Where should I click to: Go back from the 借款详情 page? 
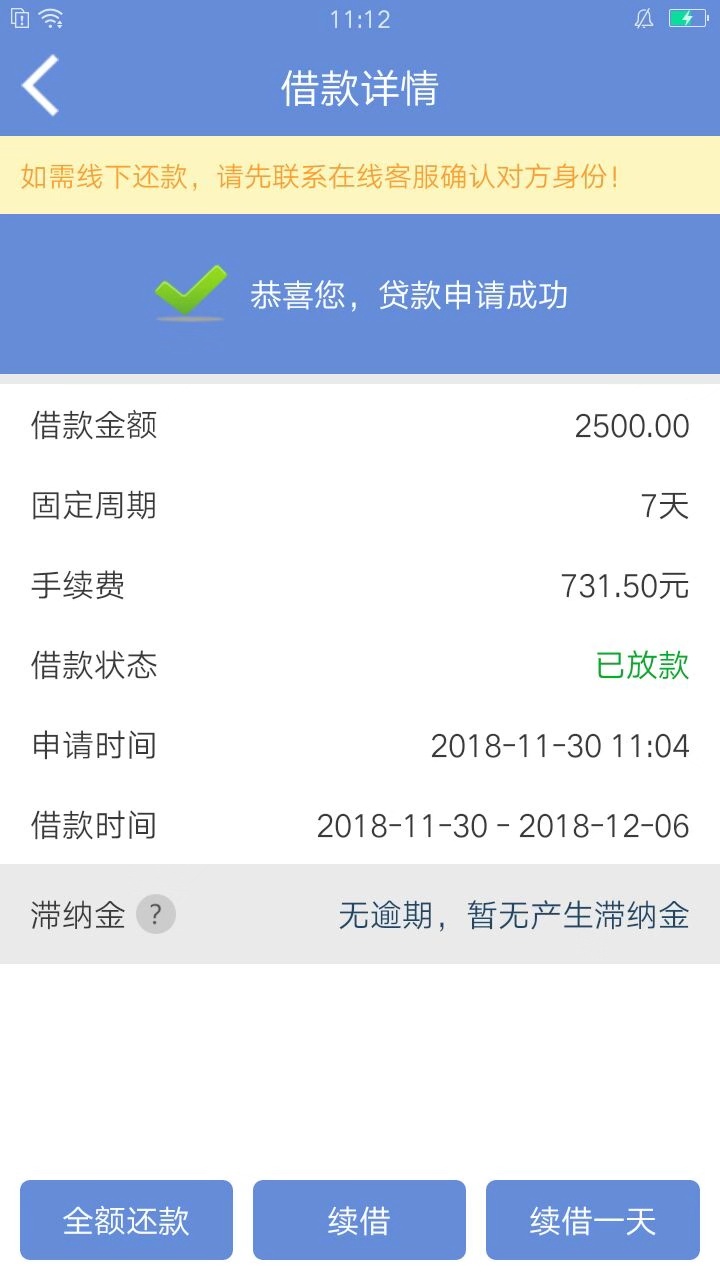point(41,86)
